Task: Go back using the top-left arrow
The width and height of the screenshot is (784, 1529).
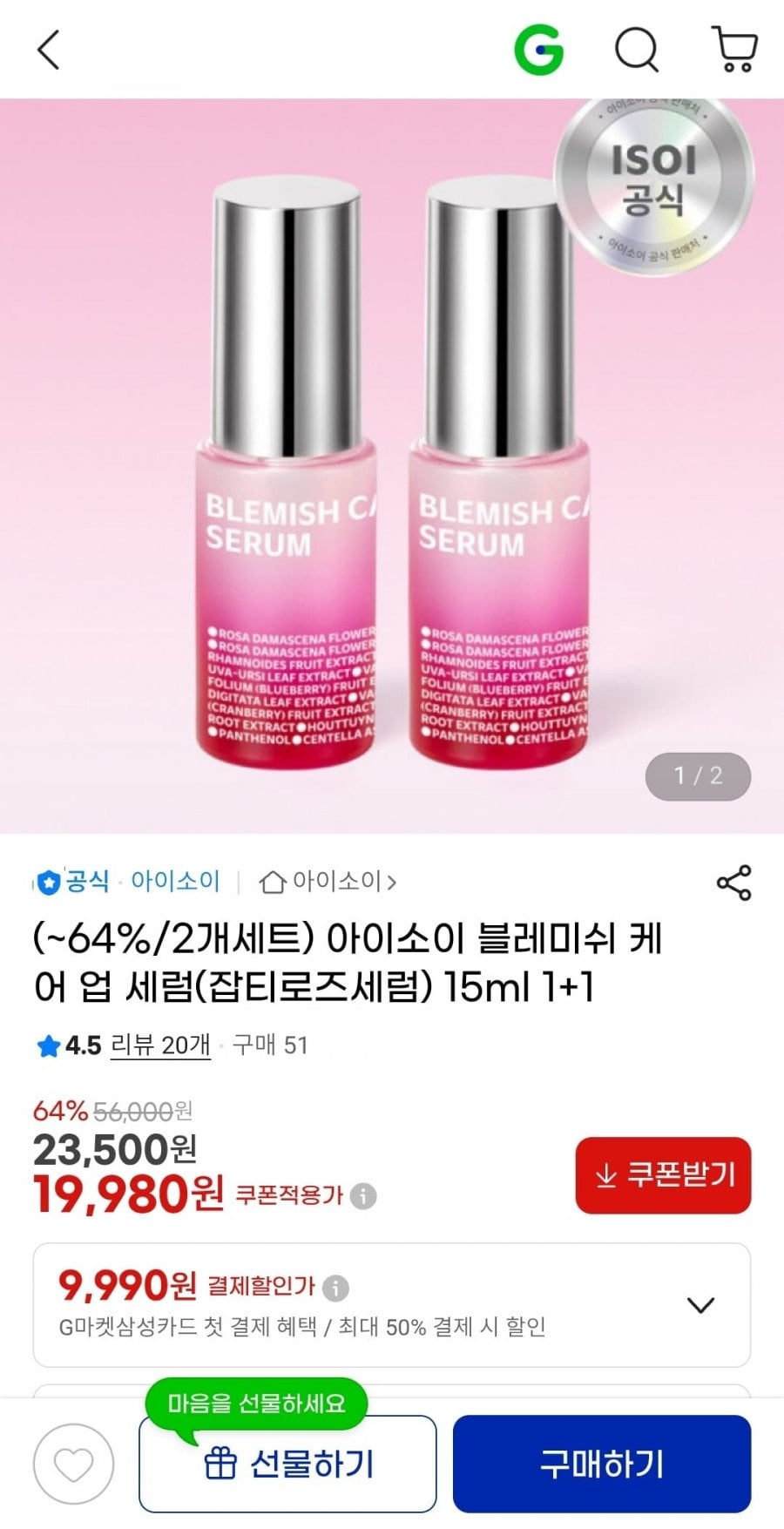Action: [x=49, y=50]
